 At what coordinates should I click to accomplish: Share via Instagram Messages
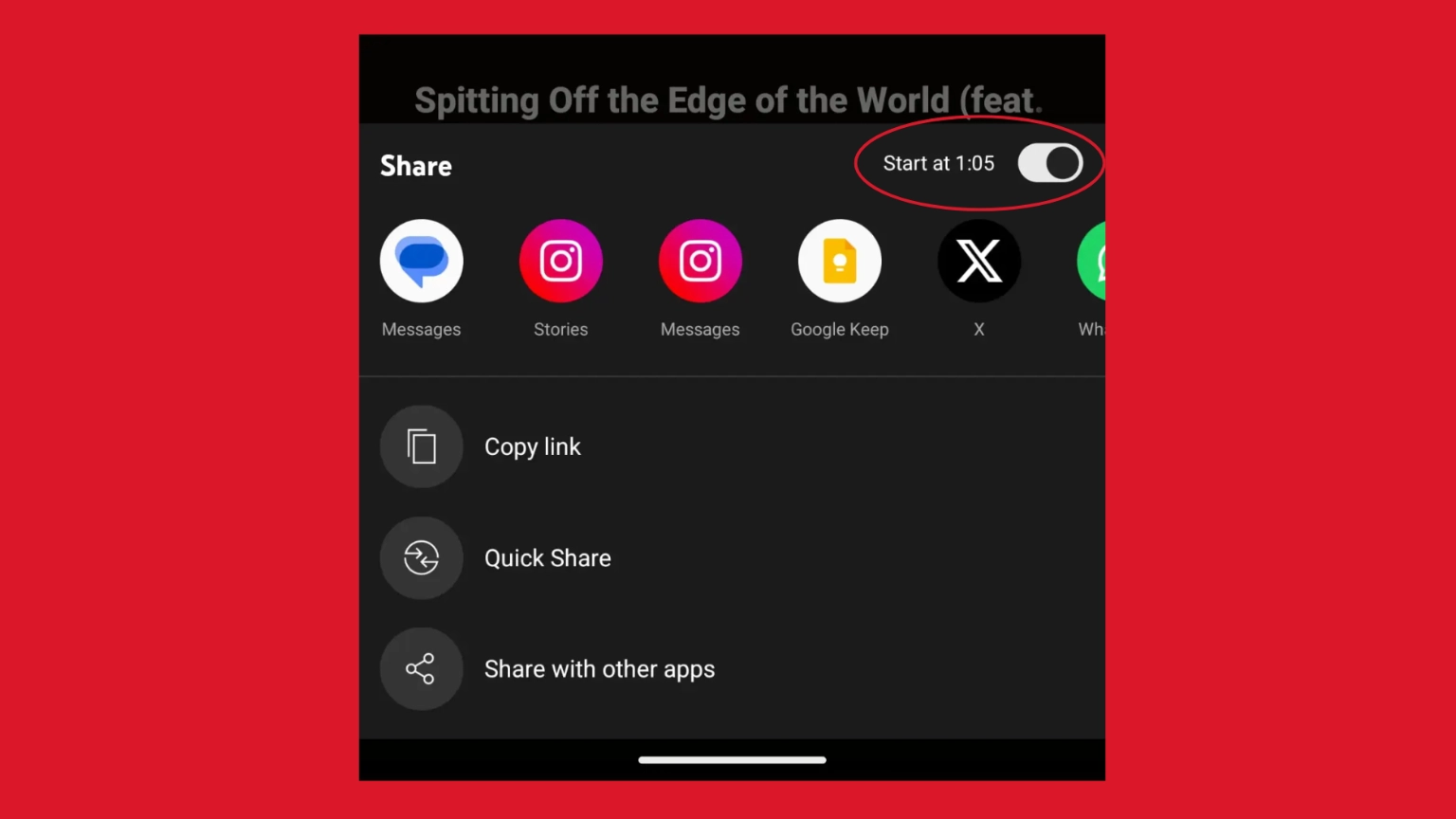700,262
